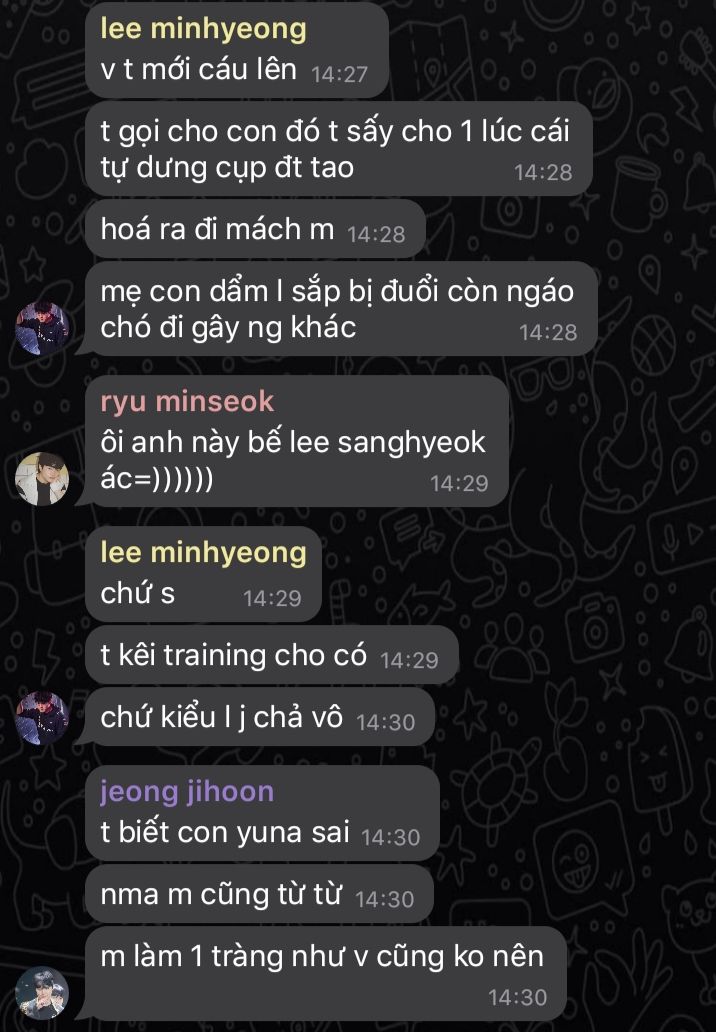
Task: Open ryu minseok's profile picture
Action: tap(42, 479)
